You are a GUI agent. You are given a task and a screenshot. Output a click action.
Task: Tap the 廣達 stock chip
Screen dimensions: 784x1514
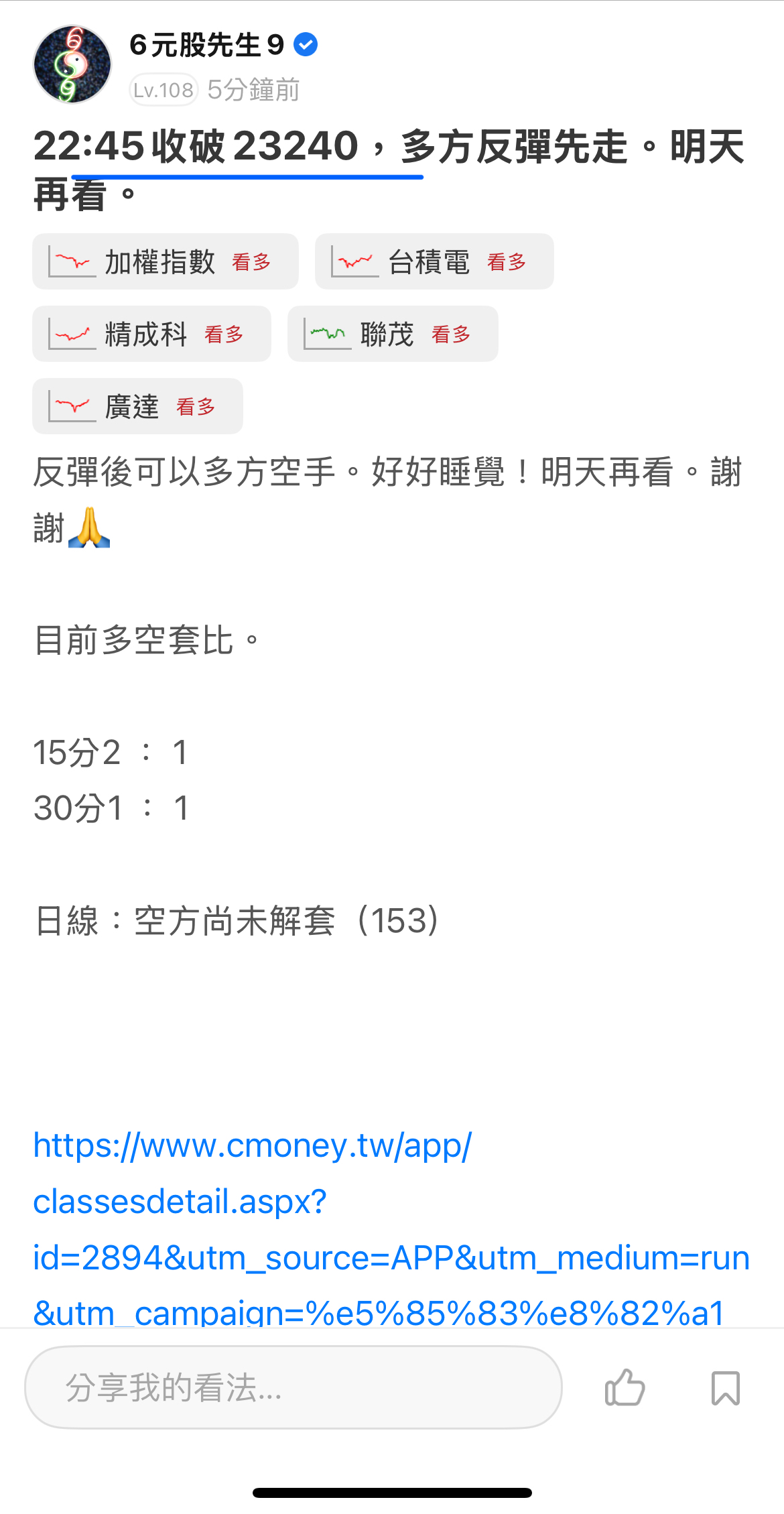[x=137, y=406]
